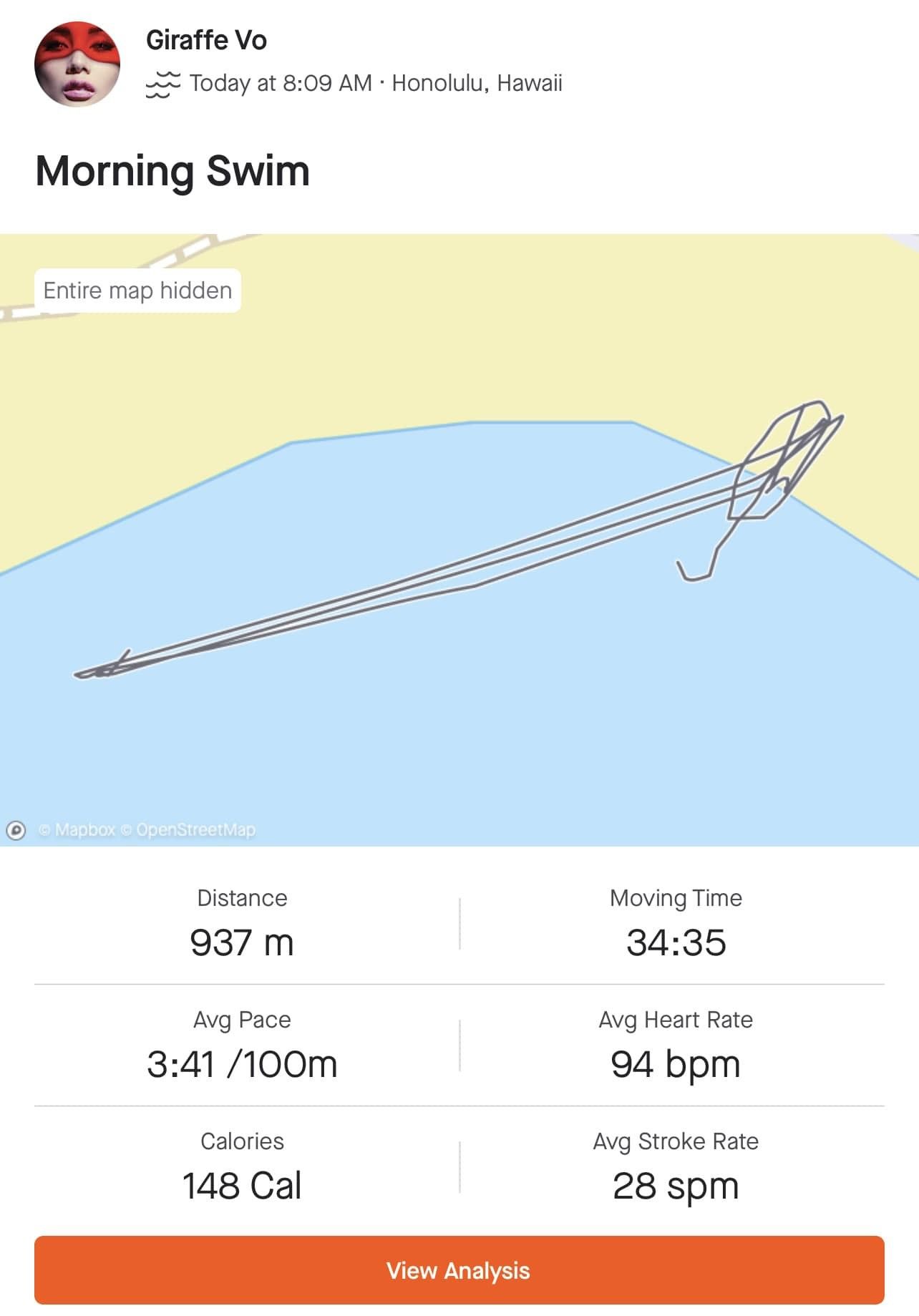Open the Mapbox attribution info icon
This screenshot has height=1316, width=919.
[x=16, y=830]
